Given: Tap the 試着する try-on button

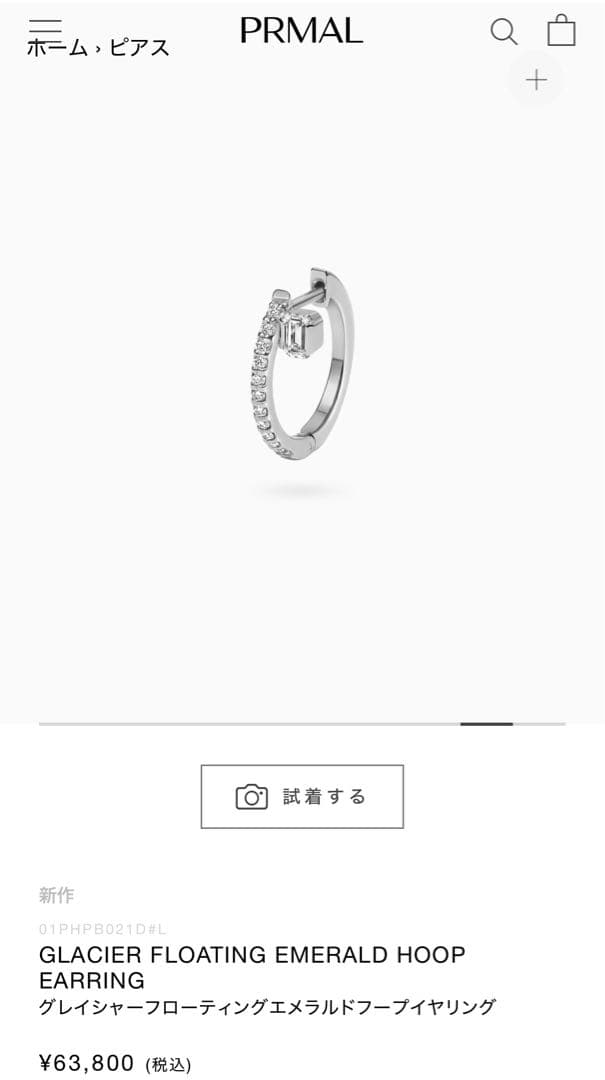Looking at the screenshot, I should coord(302,797).
